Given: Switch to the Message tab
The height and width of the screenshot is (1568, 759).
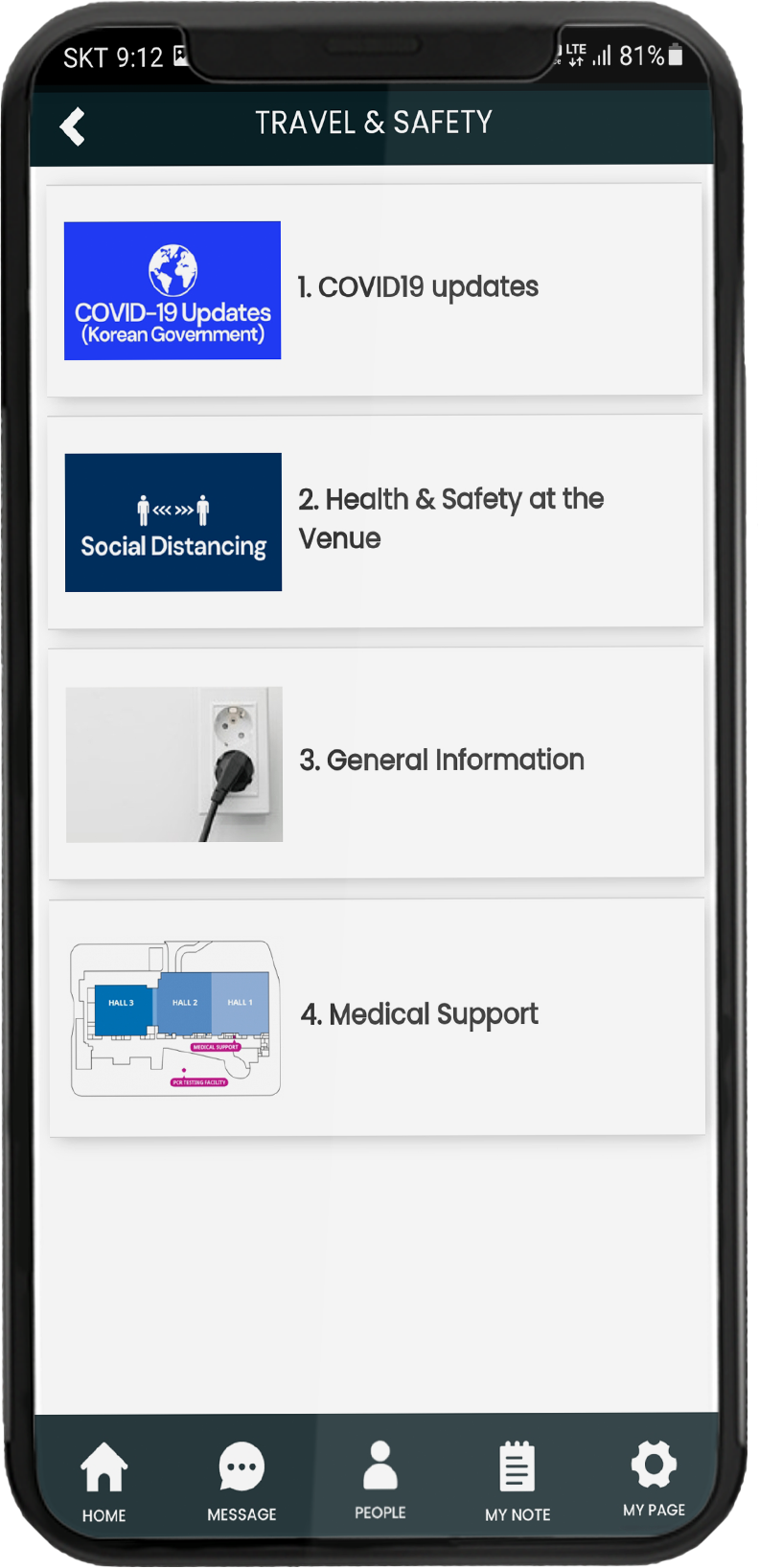Looking at the screenshot, I should (x=241, y=1482).
